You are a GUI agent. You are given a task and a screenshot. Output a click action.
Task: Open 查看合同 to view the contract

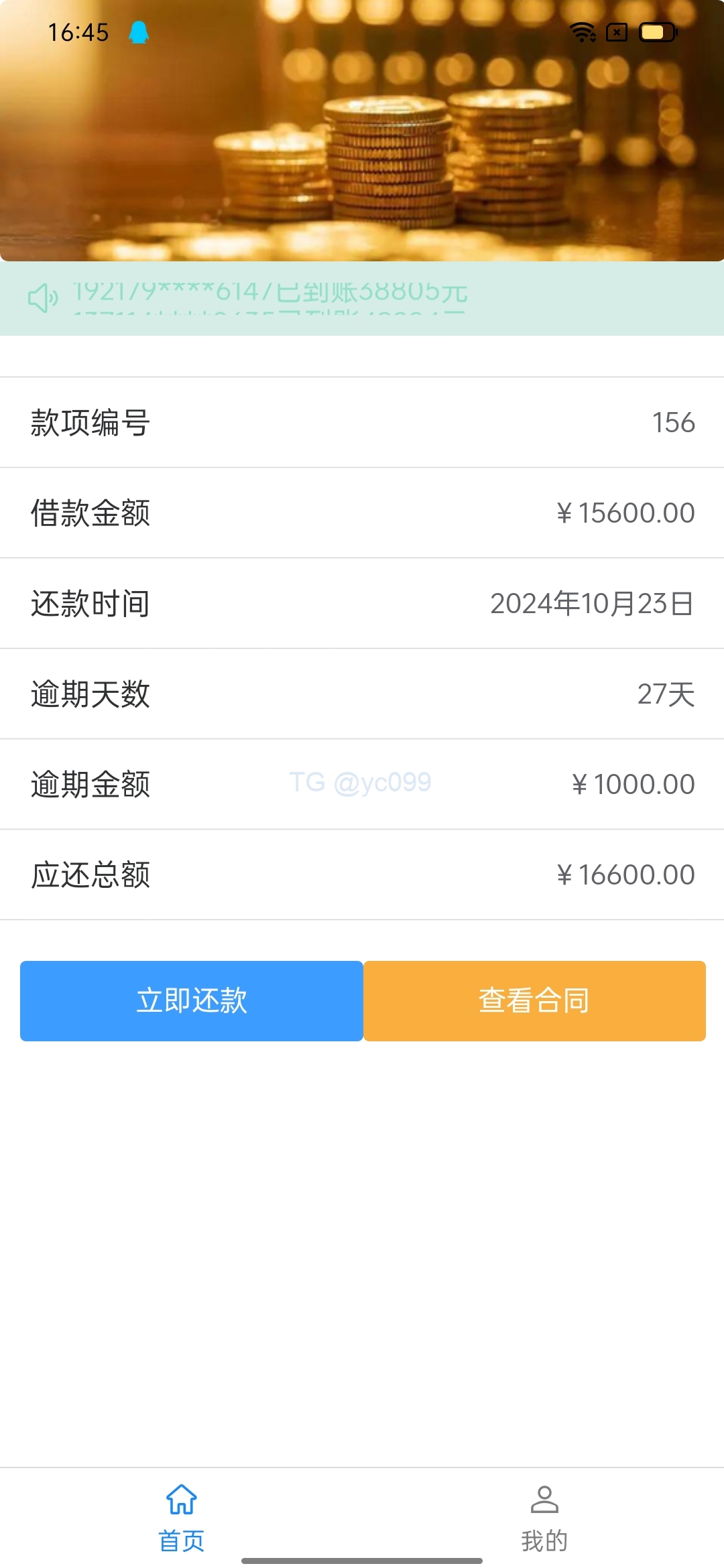point(534,1000)
